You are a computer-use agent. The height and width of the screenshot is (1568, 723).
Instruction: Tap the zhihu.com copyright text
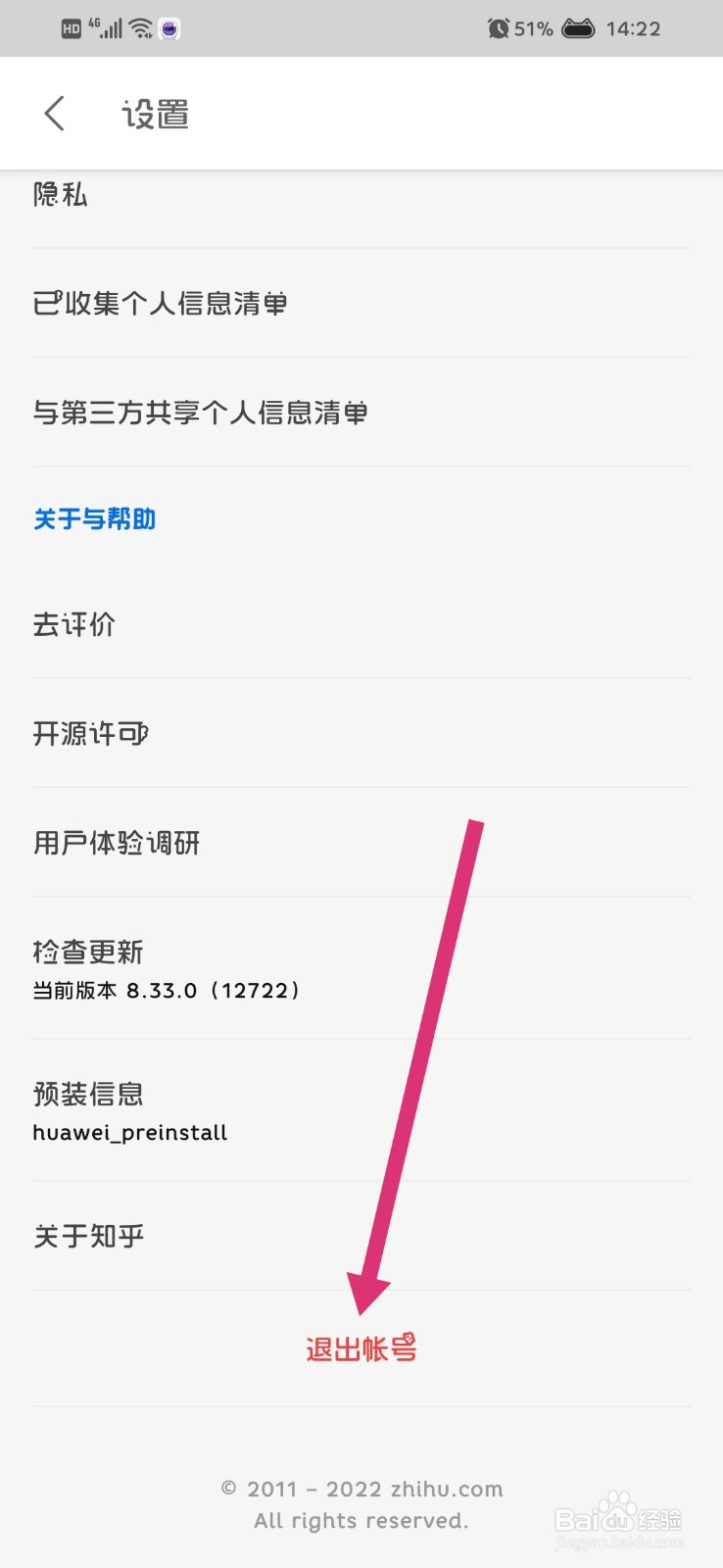click(x=361, y=1489)
